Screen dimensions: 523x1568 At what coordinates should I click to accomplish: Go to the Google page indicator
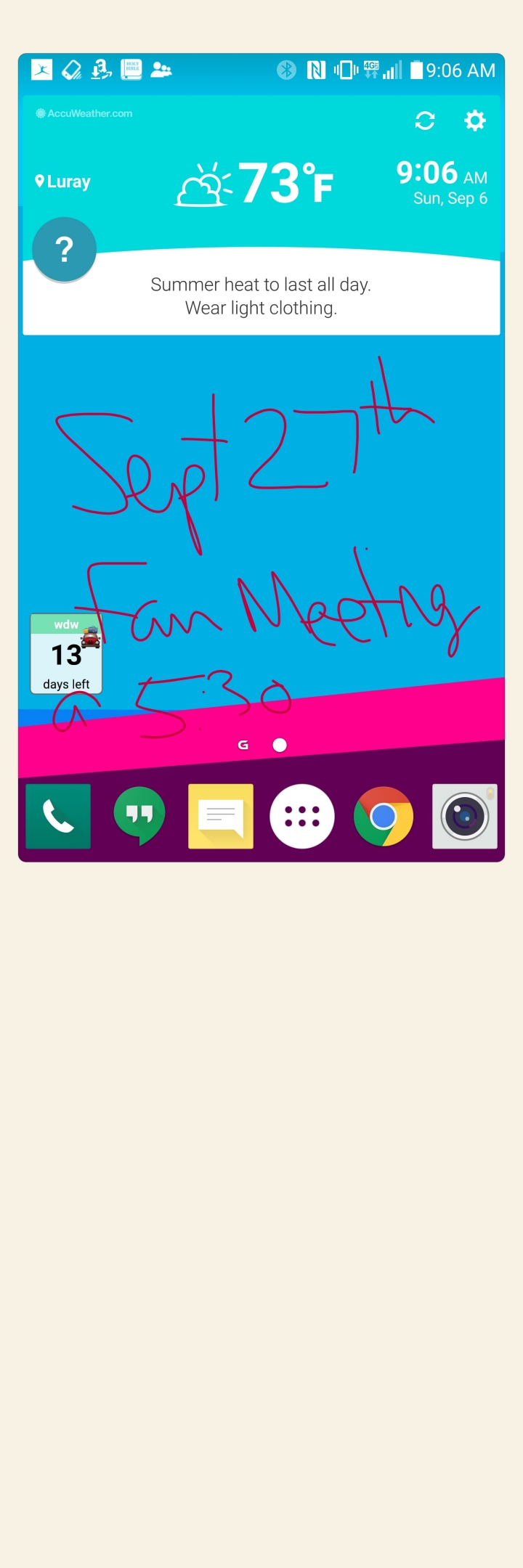(243, 745)
